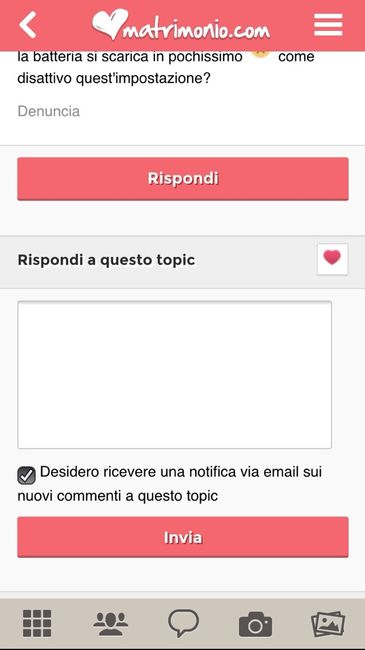Screen dimensions: 365x650
Task: Tap the Rispondi button
Action: (183, 179)
